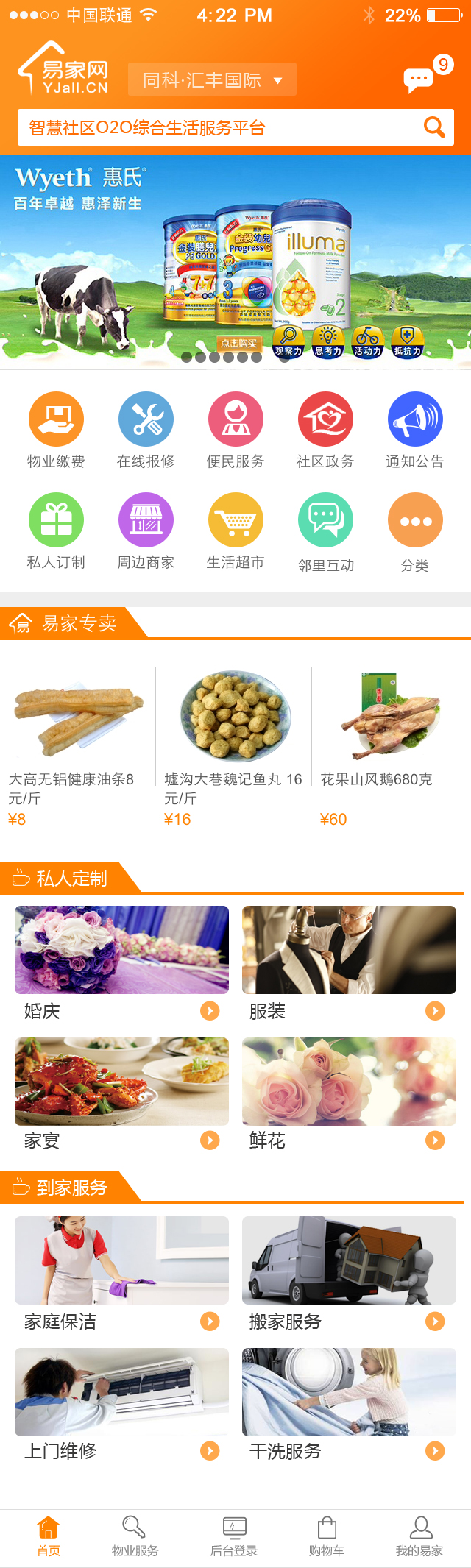Switch to the 我的易家 profile tab
Image resolution: width=471 pixels, height=1568 pixels.
coord(419,1537)
